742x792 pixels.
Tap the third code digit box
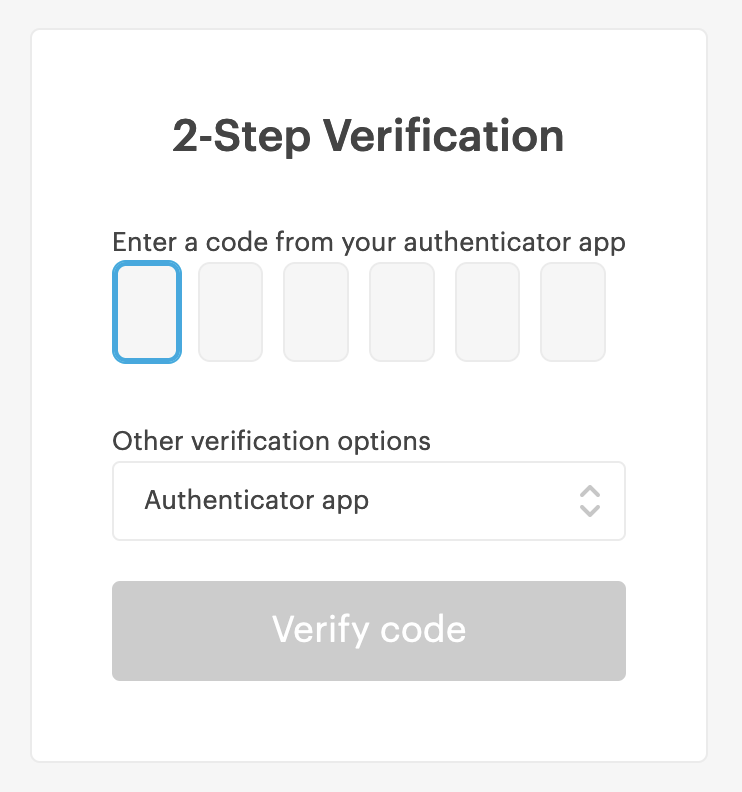point(316,312)
